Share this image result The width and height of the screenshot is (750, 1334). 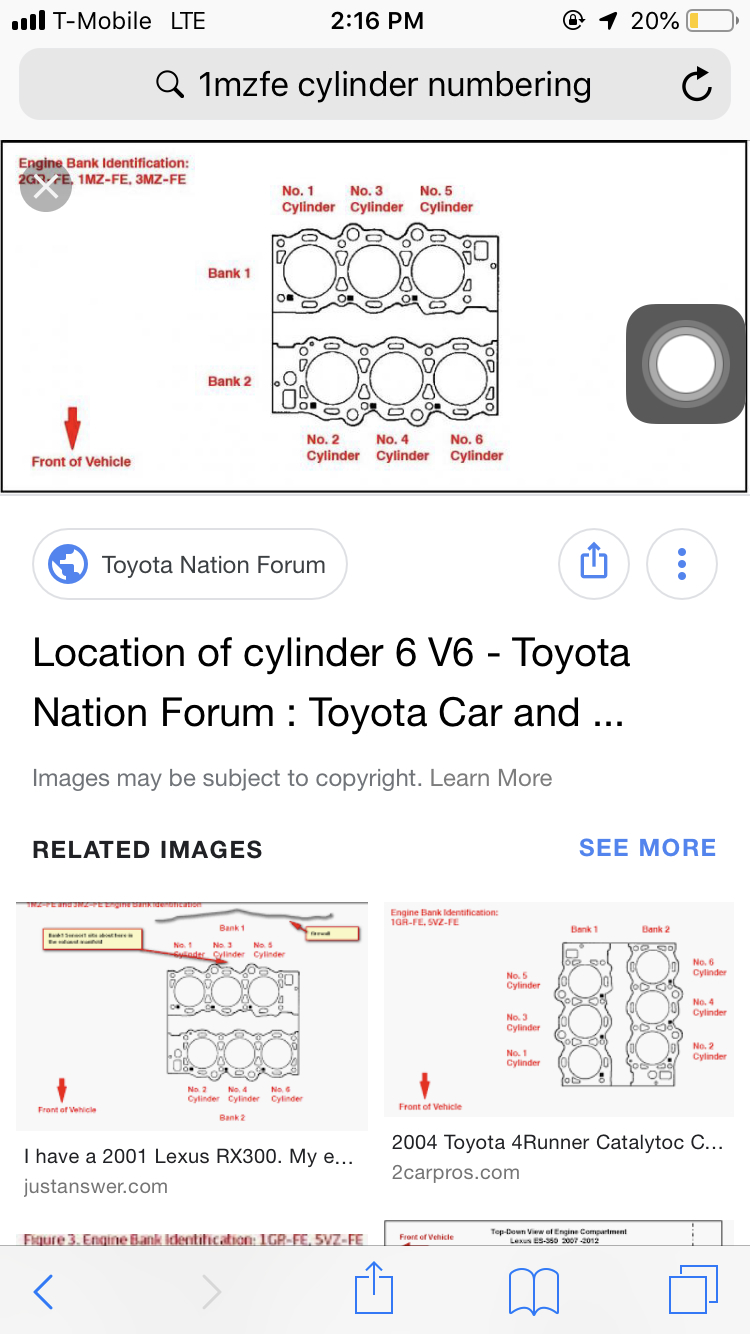coord(593,563)
